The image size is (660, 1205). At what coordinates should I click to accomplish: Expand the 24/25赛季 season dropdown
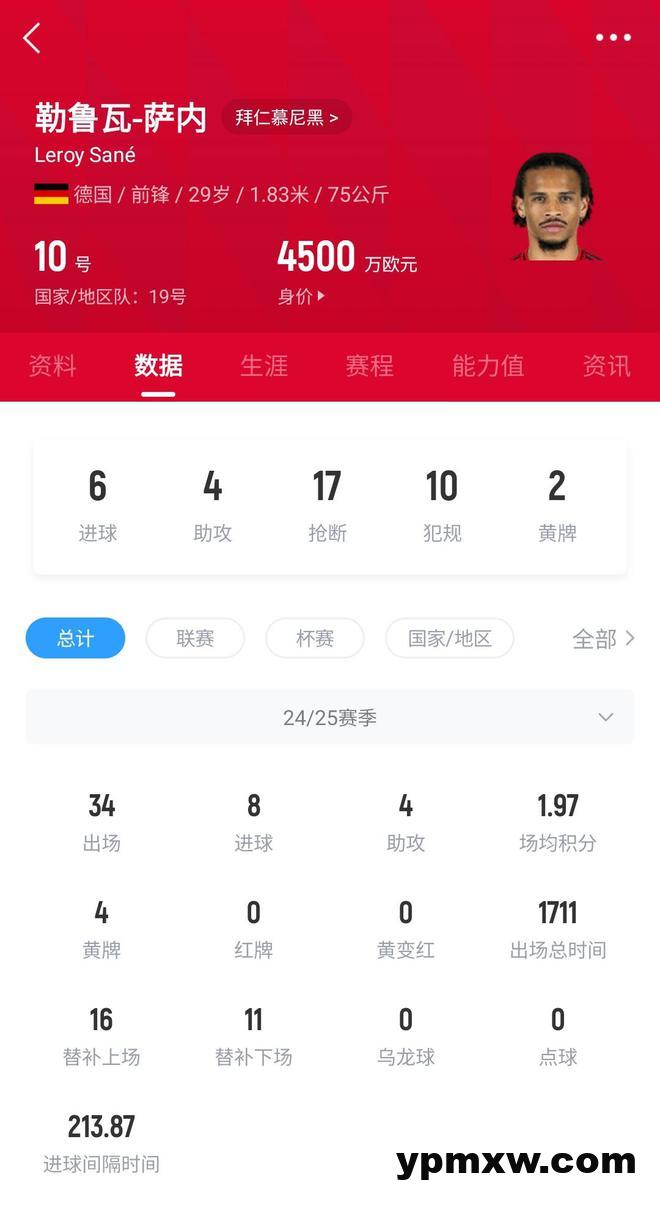tap(330, 717)
